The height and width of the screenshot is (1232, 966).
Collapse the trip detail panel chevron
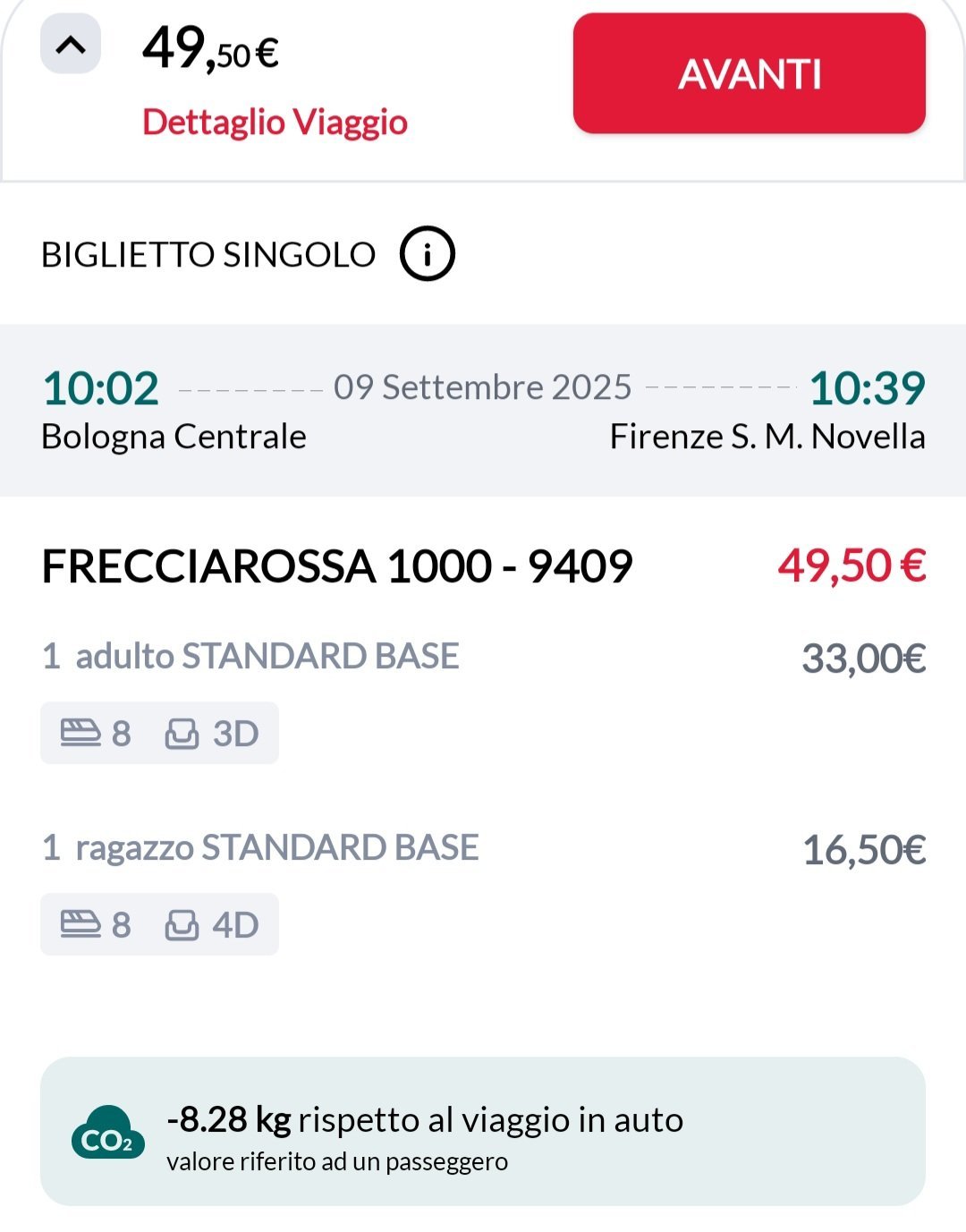pos(71,45)
